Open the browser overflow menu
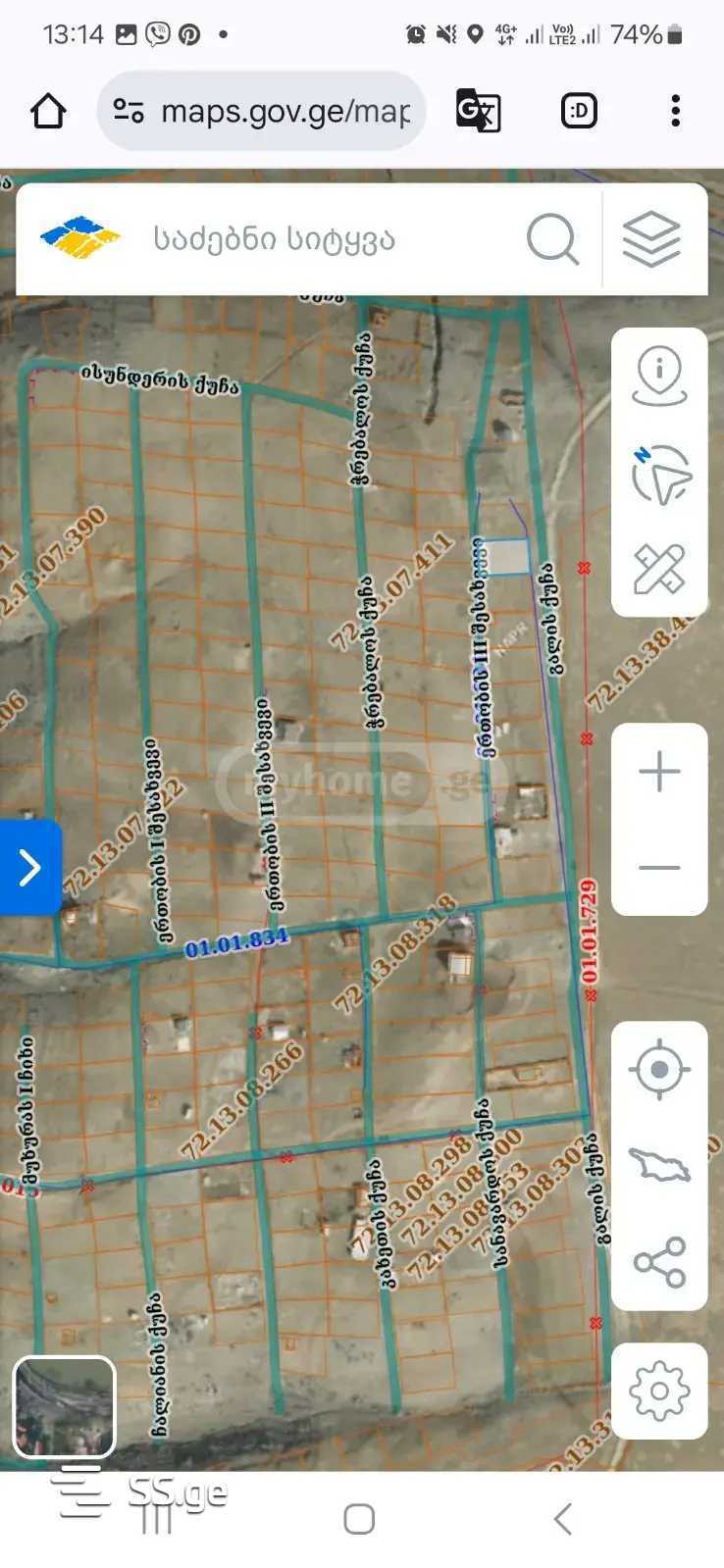The width and height of the screenshot is (724, 1568). pos(675,111)
